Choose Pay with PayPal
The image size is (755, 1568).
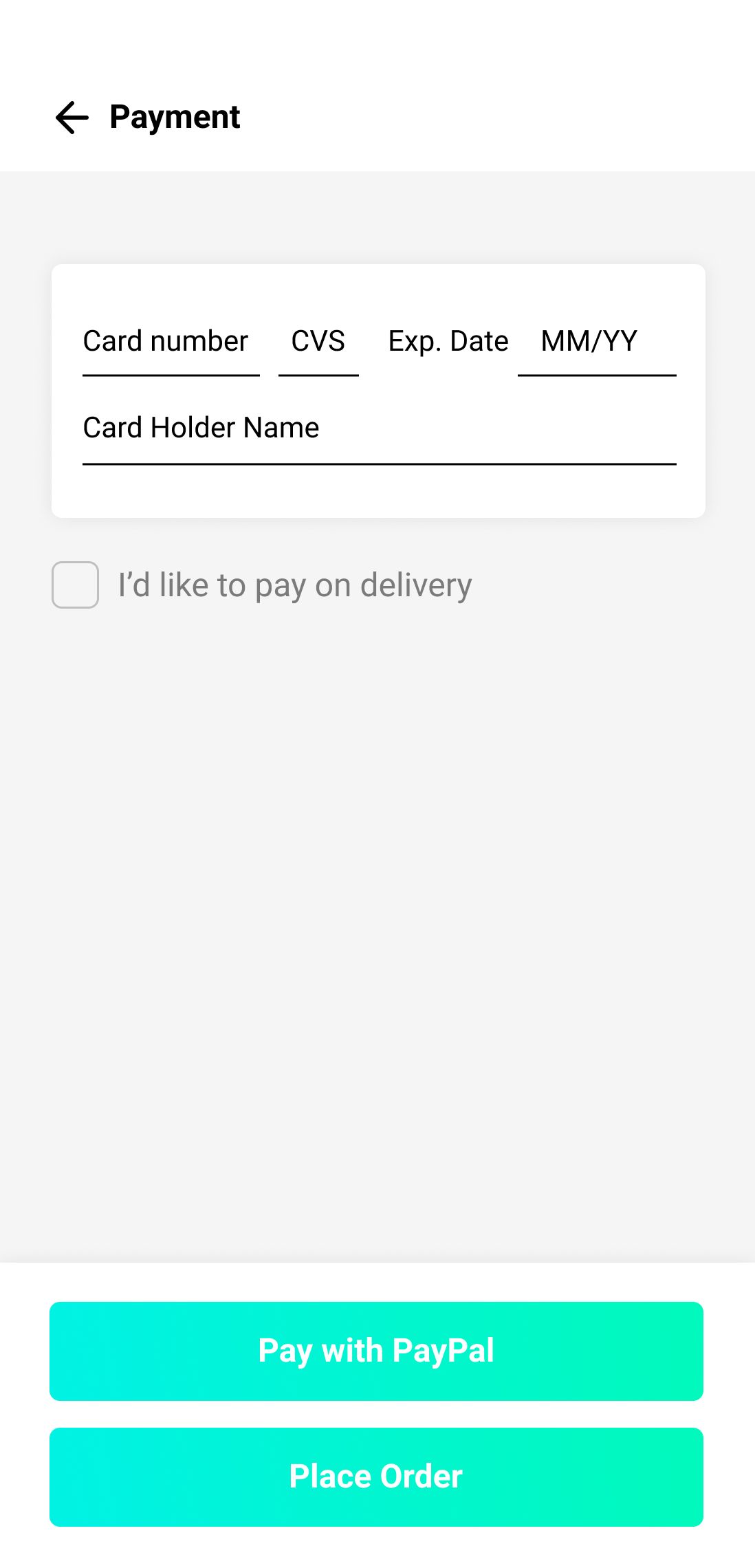pos(376,1351)
